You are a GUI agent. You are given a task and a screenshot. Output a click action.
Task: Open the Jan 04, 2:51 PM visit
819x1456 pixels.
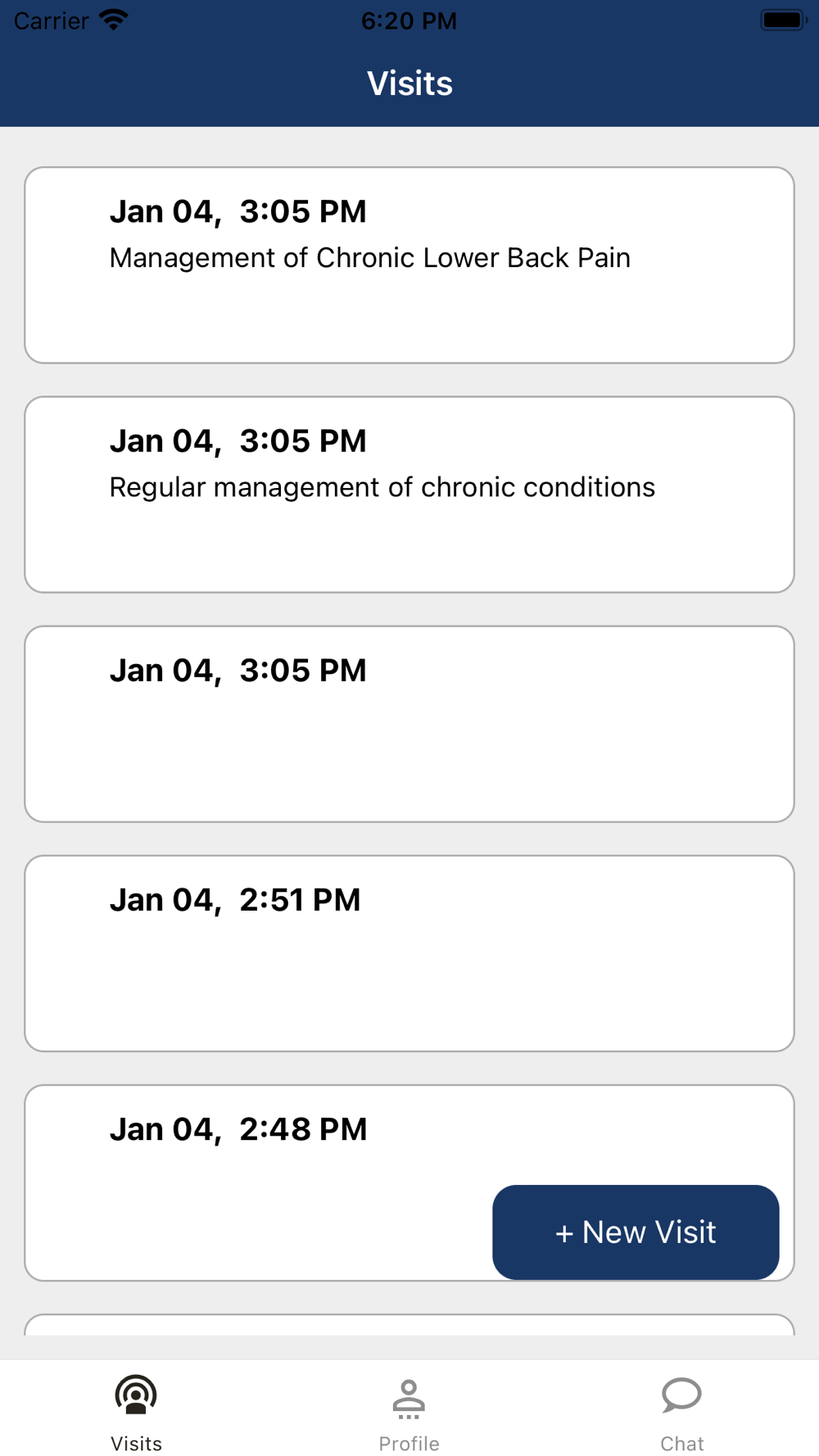pos(409,952)
